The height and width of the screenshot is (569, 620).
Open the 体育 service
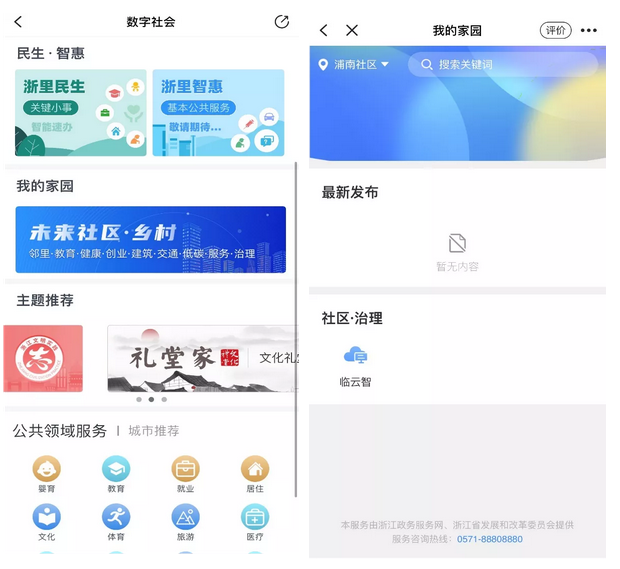116,522
